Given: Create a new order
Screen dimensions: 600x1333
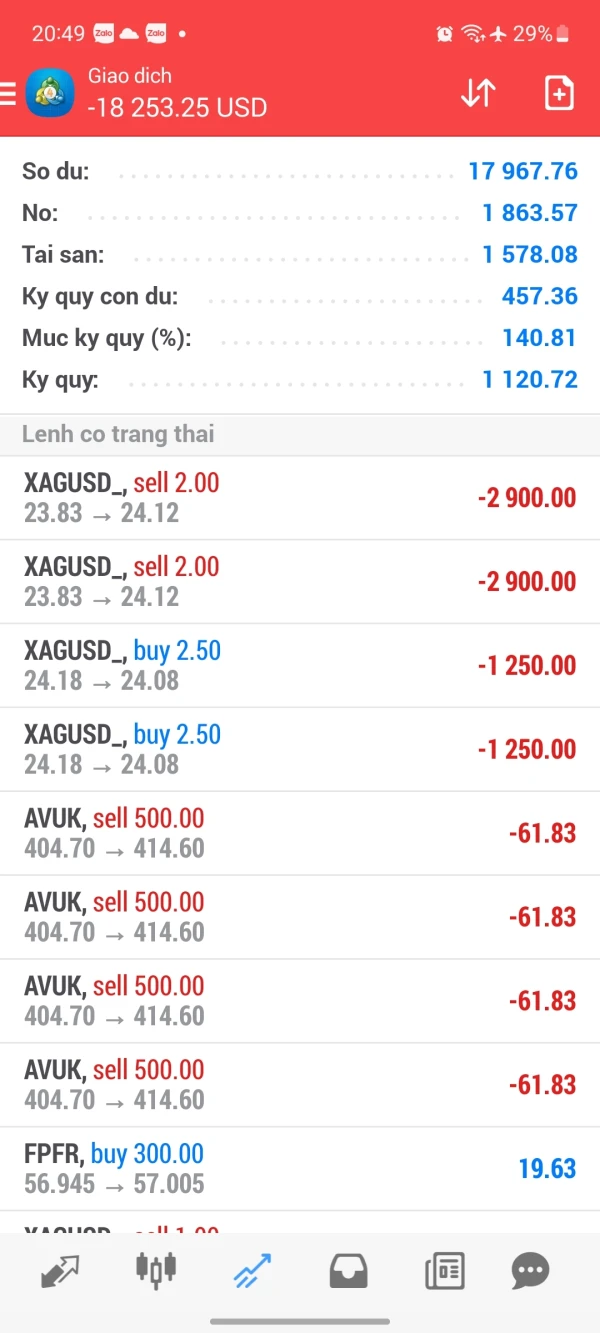Looking at the screenshot, I should [559, 93].
